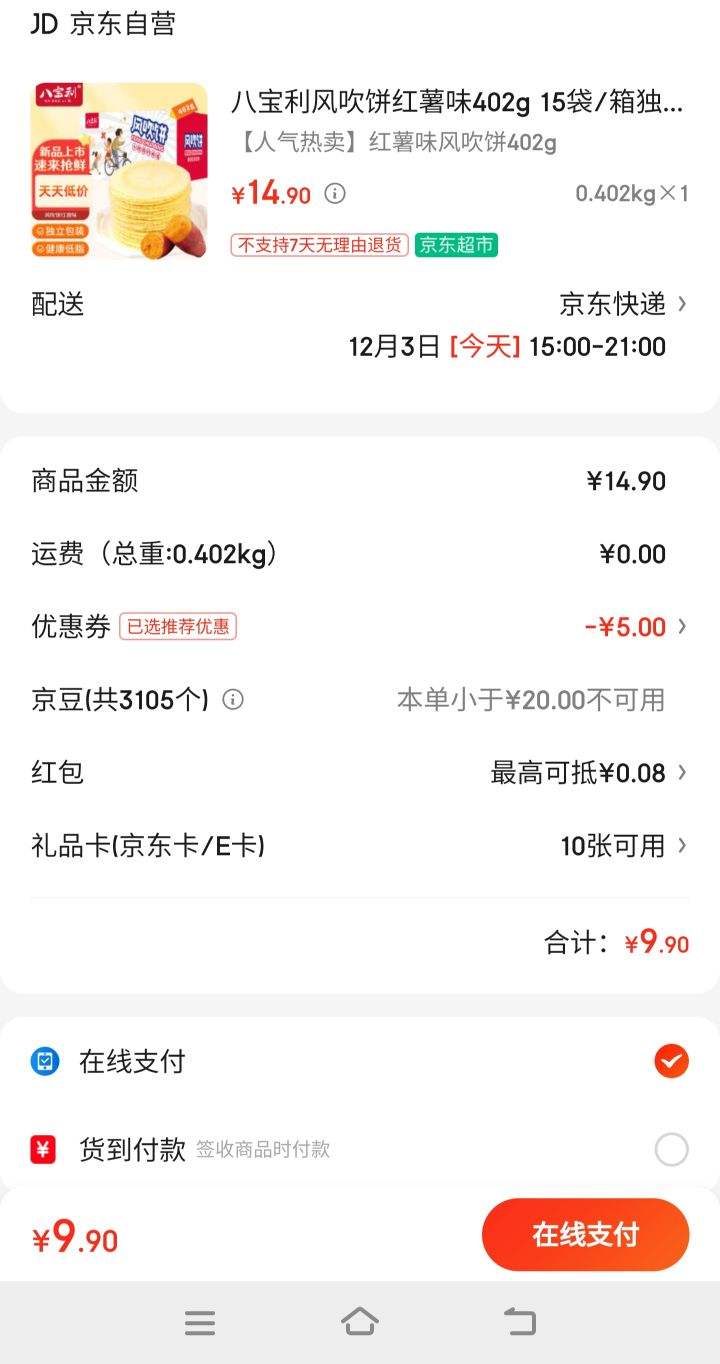Go back using the system back button
This screenshot has height=1364, width=720.
[519, 1322]
